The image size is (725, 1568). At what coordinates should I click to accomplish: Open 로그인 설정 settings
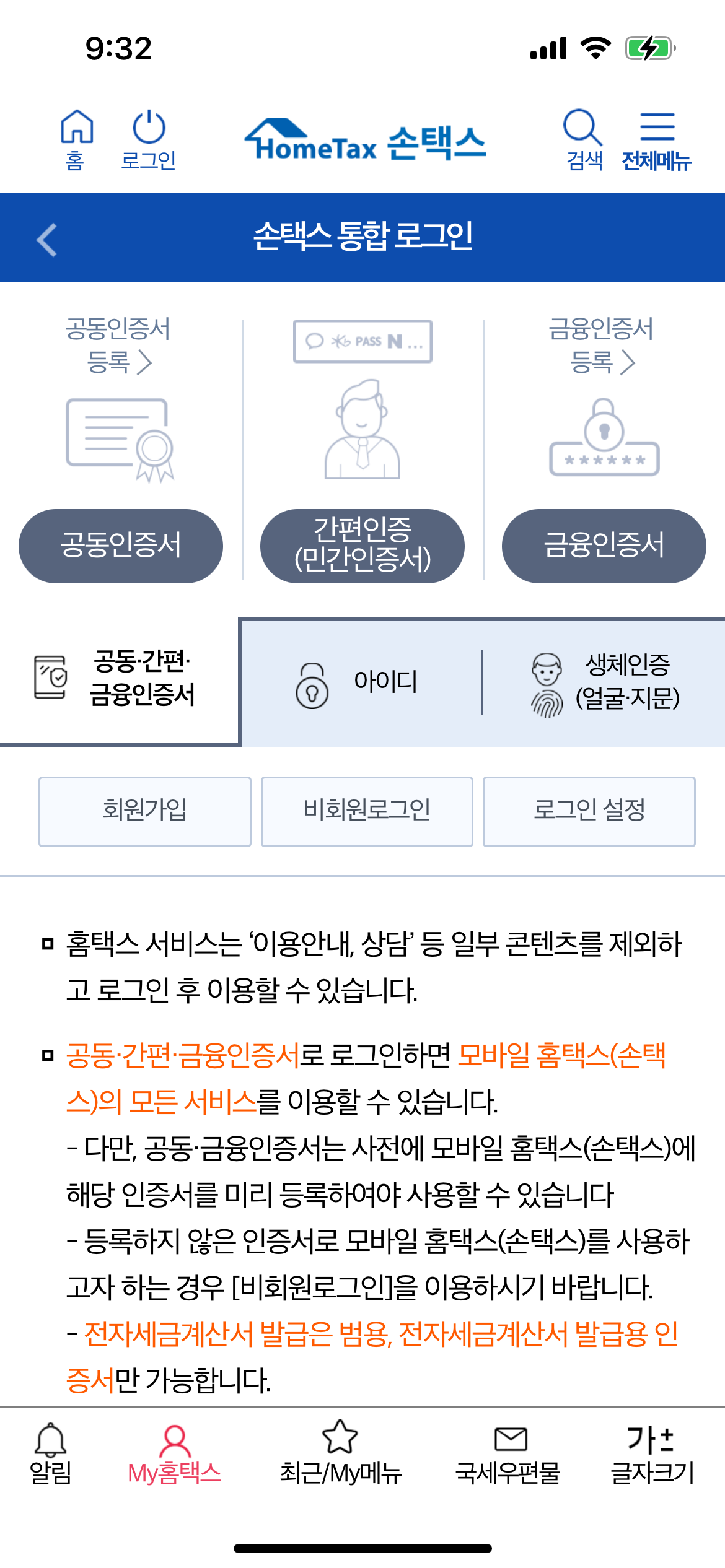click(x=589, y=811)
